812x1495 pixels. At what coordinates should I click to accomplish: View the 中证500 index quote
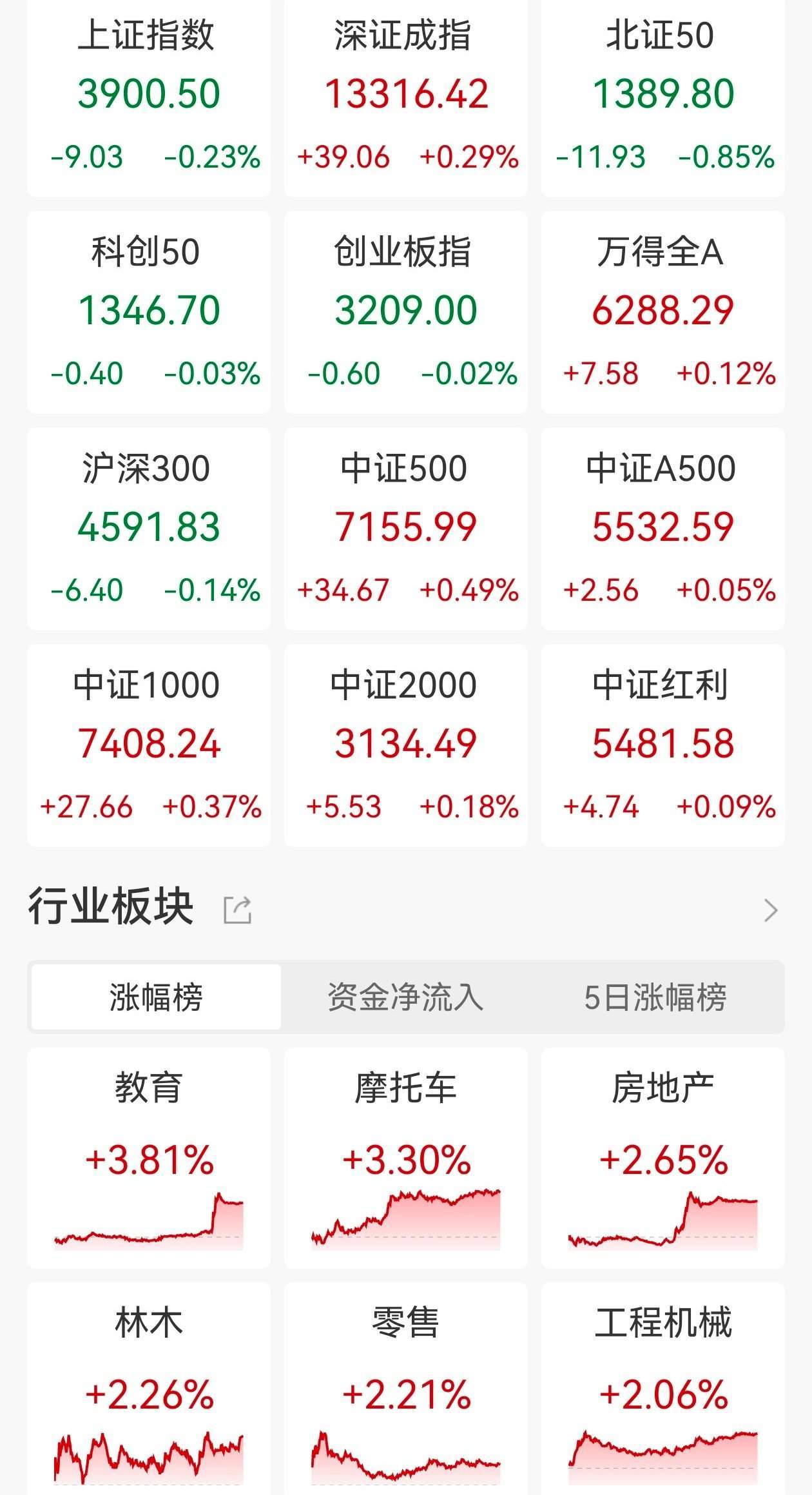[406, 529]
